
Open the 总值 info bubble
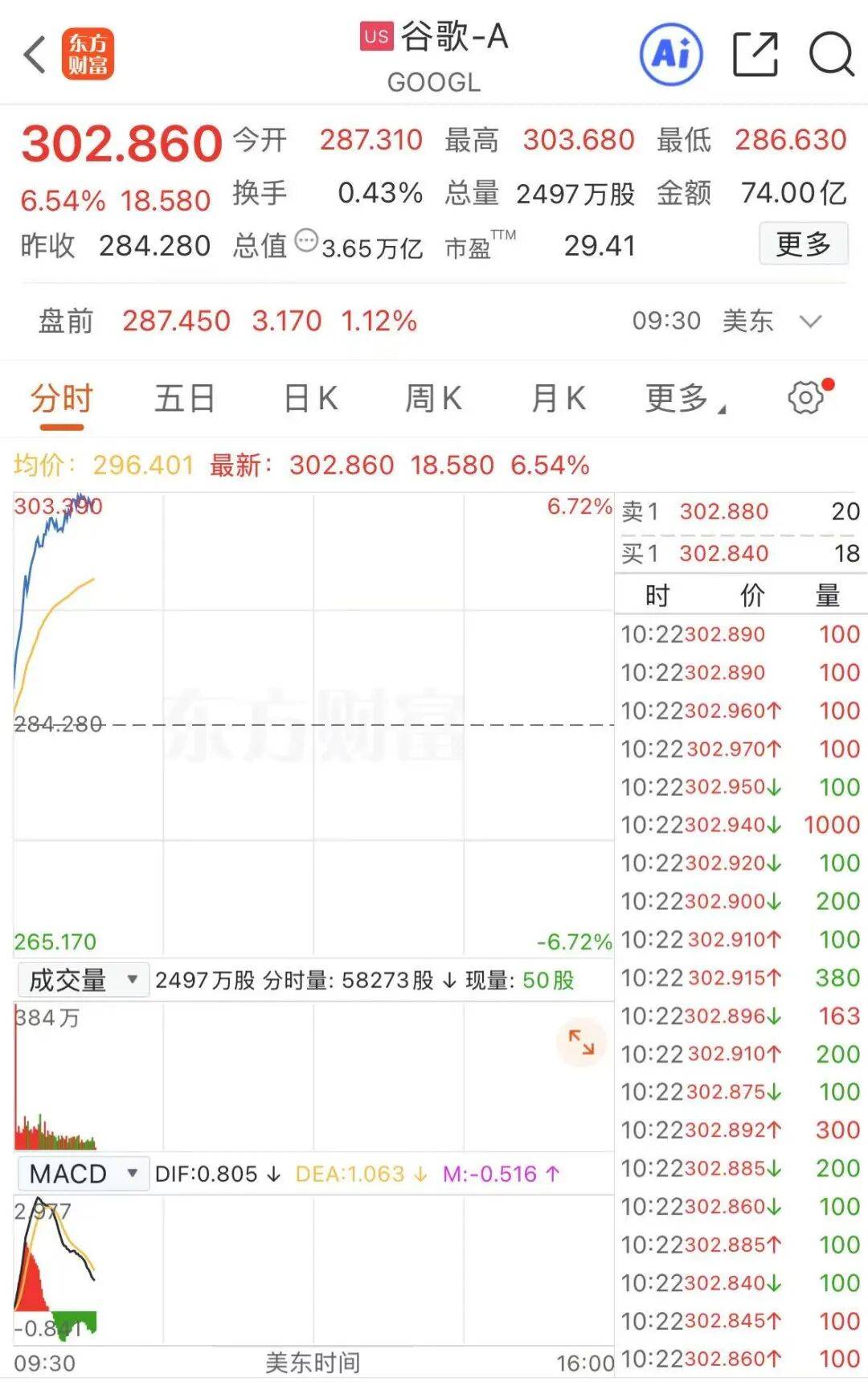[x=306, y=240]
